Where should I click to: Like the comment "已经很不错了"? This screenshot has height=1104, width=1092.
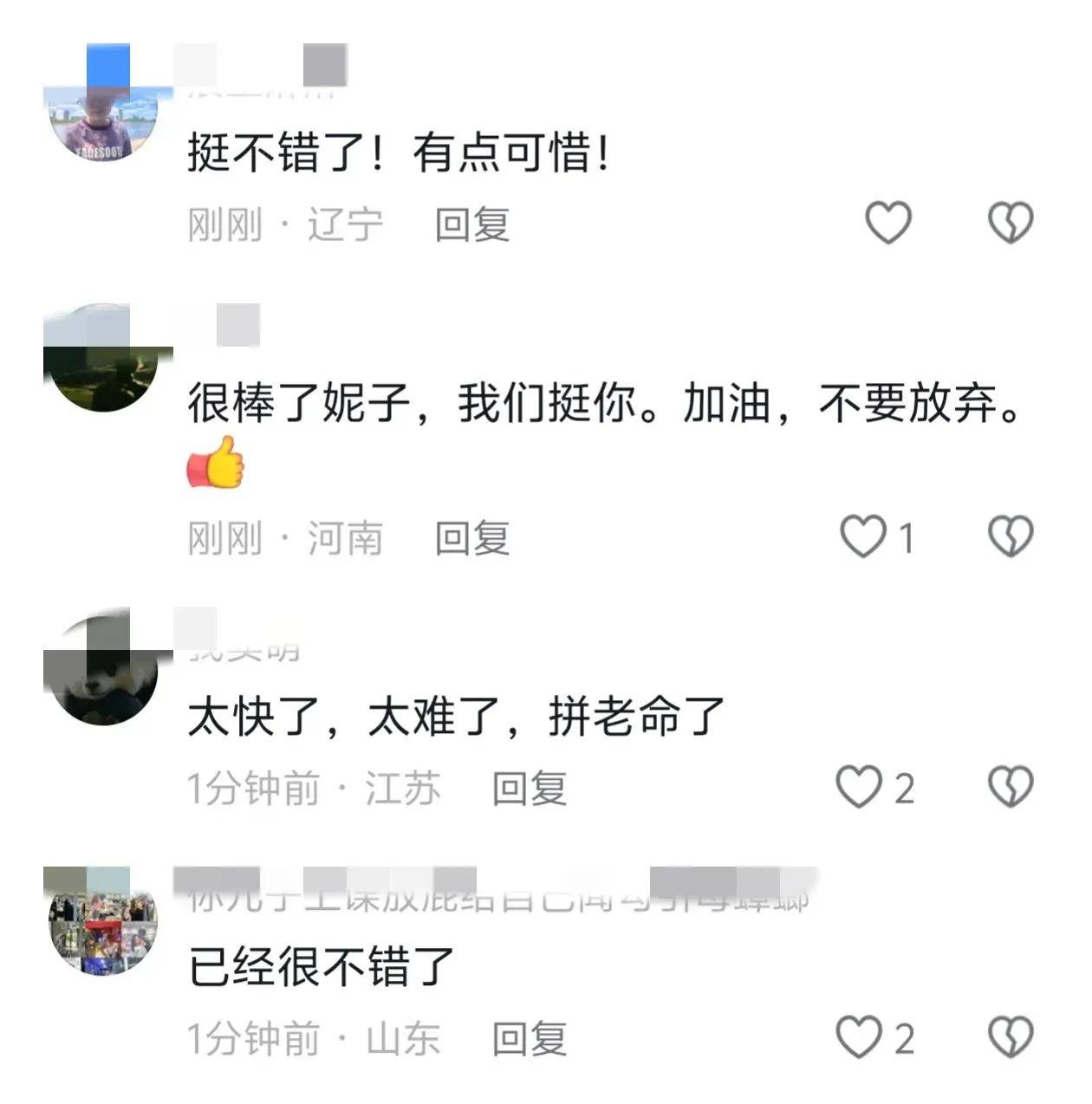(x=859, y=1037)
